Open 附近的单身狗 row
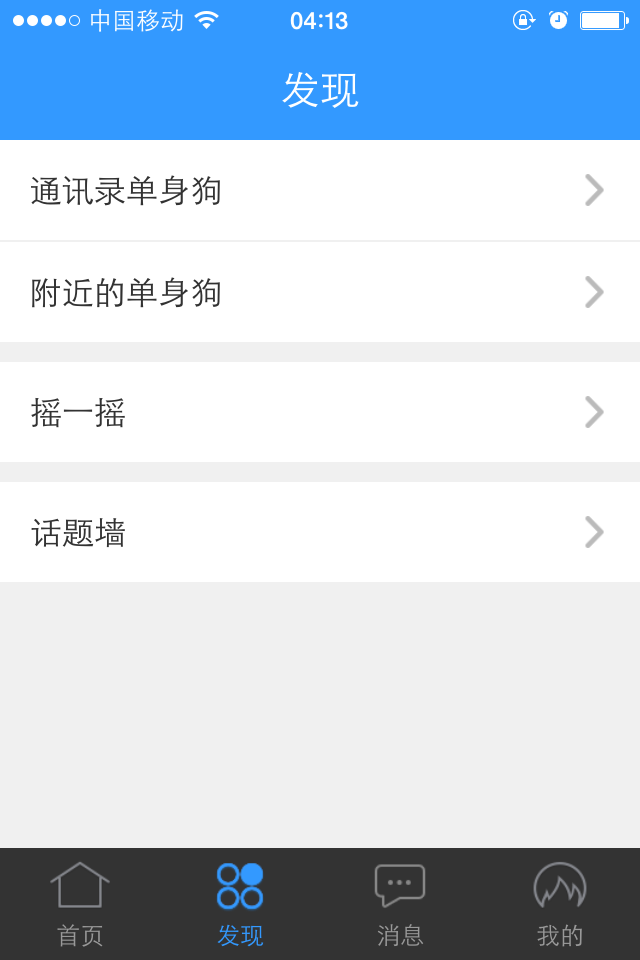This screenshot has height=960, width=640. [320, 292]
